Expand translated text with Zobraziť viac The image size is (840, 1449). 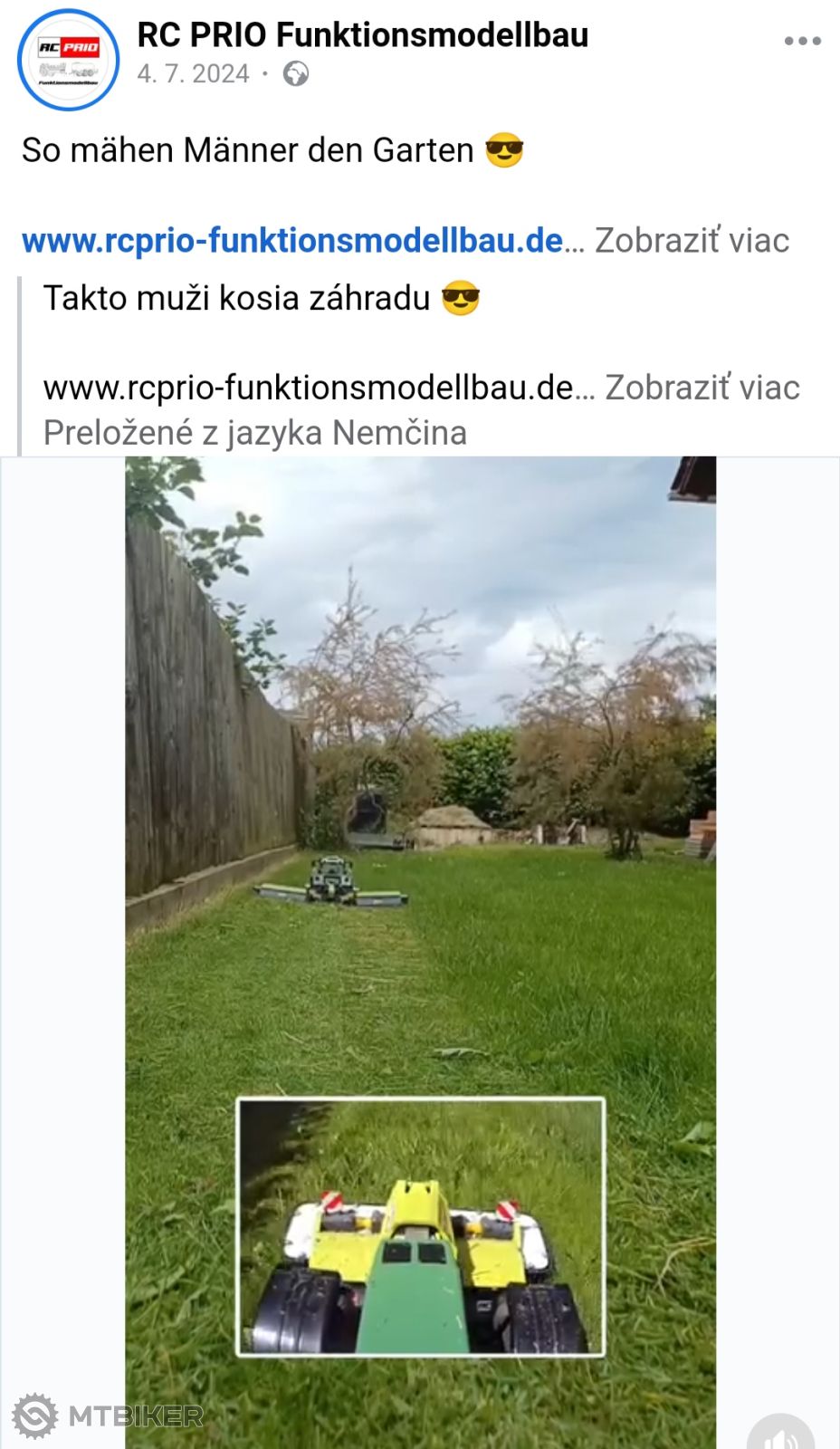(702, 388)
